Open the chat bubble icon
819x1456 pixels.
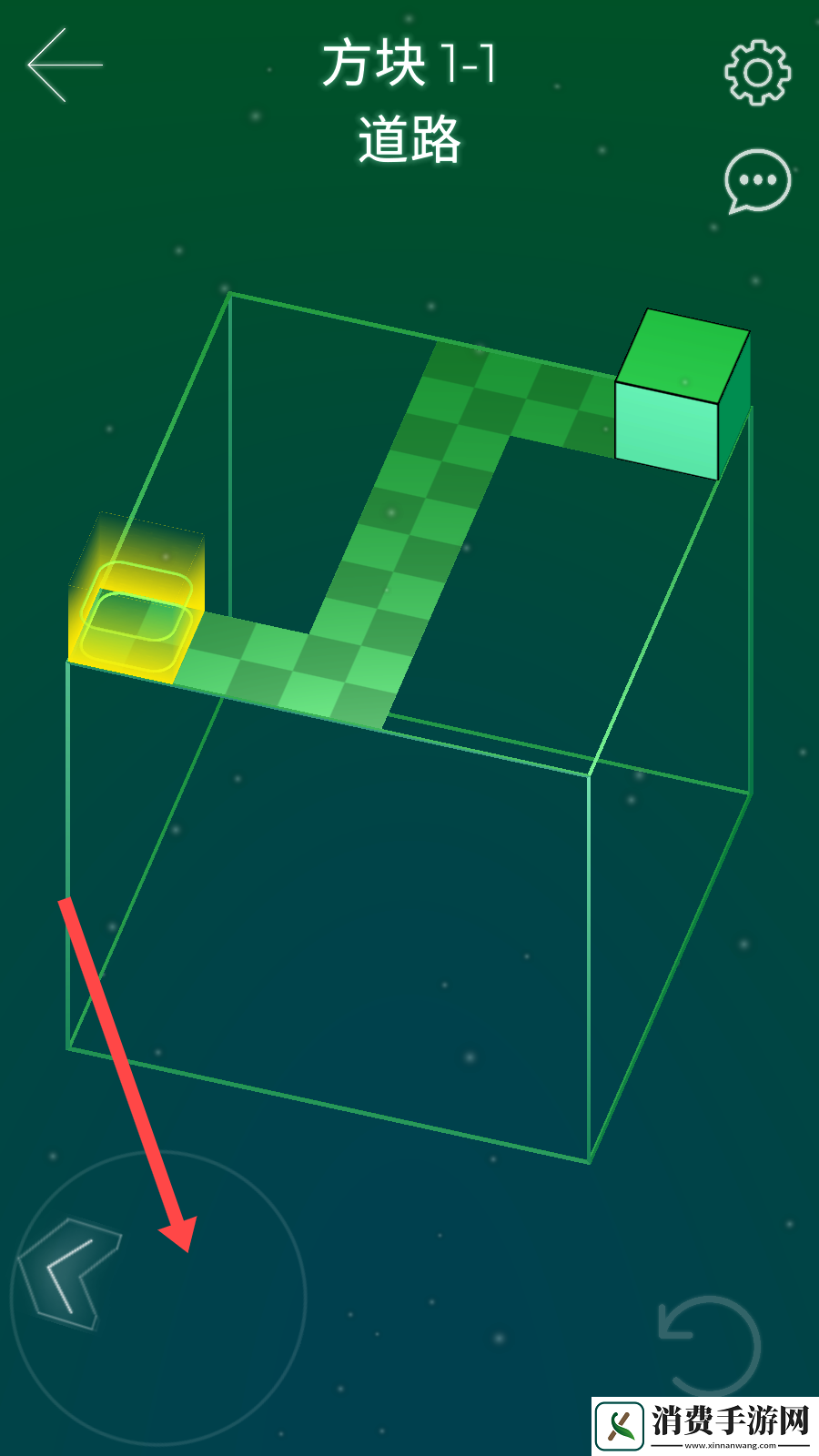[757, 180]
